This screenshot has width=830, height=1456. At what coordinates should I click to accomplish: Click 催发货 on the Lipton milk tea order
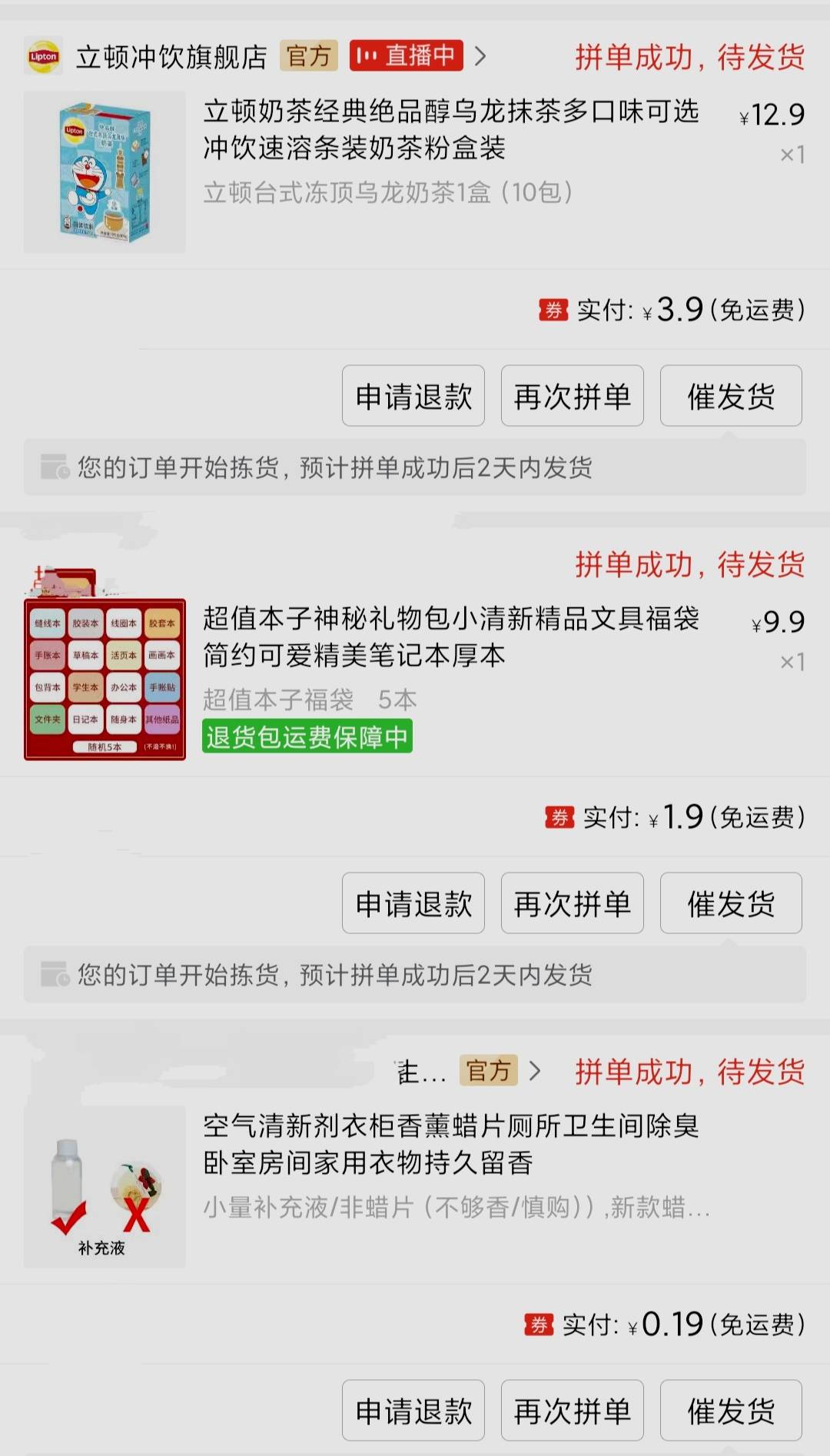coord(730,396)
